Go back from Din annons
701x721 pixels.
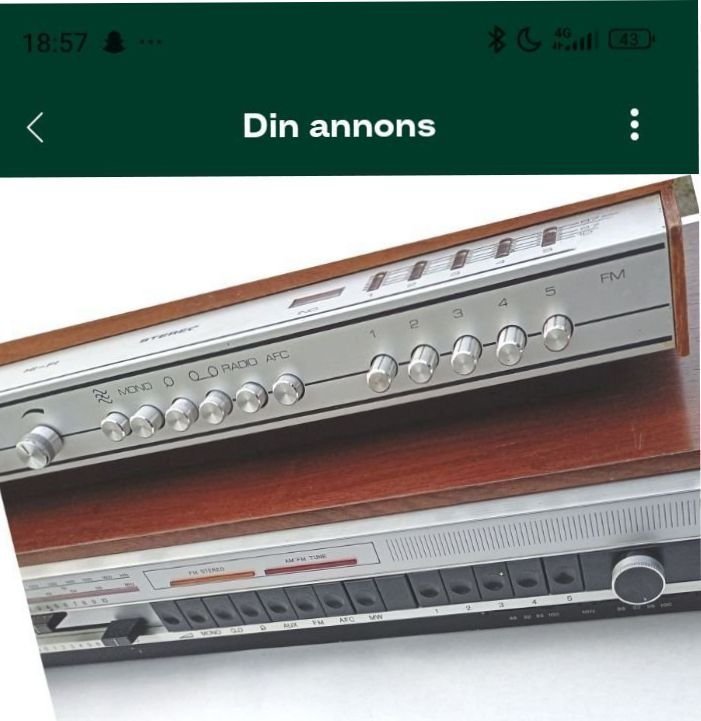coord(35,127)
